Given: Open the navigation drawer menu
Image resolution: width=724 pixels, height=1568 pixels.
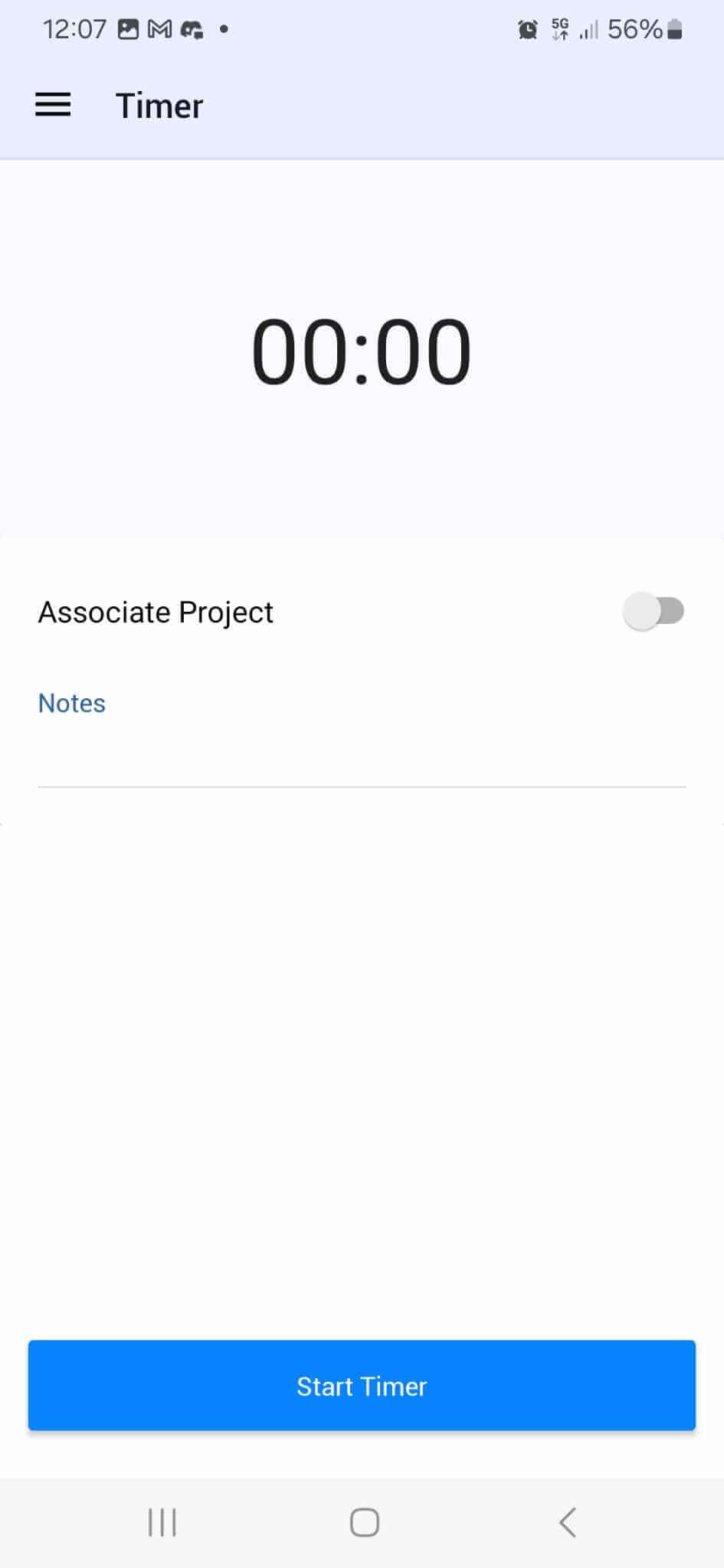Looking at the screenshot, I should pos(52,105).
